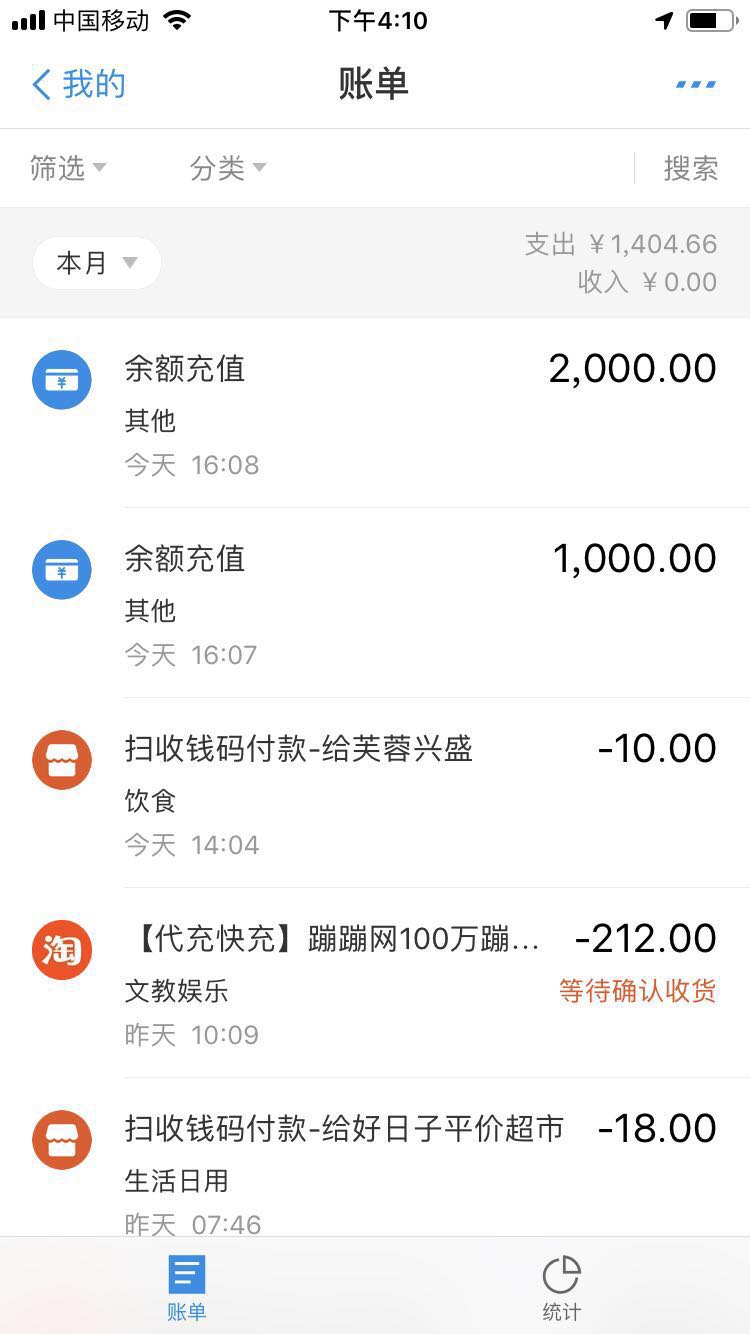Image resolution: width=750 pixels, height=1334 pixels.
Task: Go back to the 我的 page
Action: (x=78, y=84)
